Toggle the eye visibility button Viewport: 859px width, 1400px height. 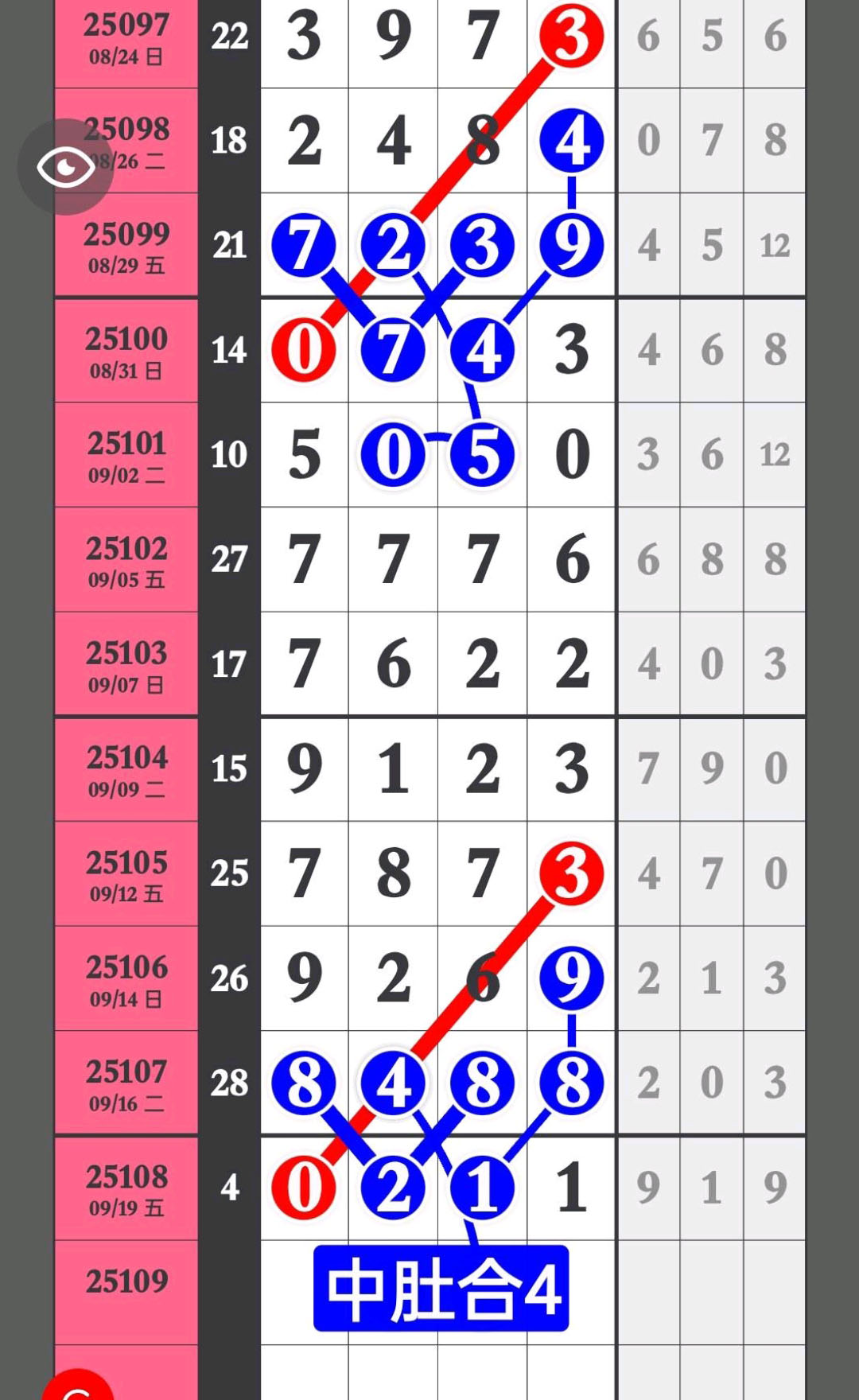[65, 167]
